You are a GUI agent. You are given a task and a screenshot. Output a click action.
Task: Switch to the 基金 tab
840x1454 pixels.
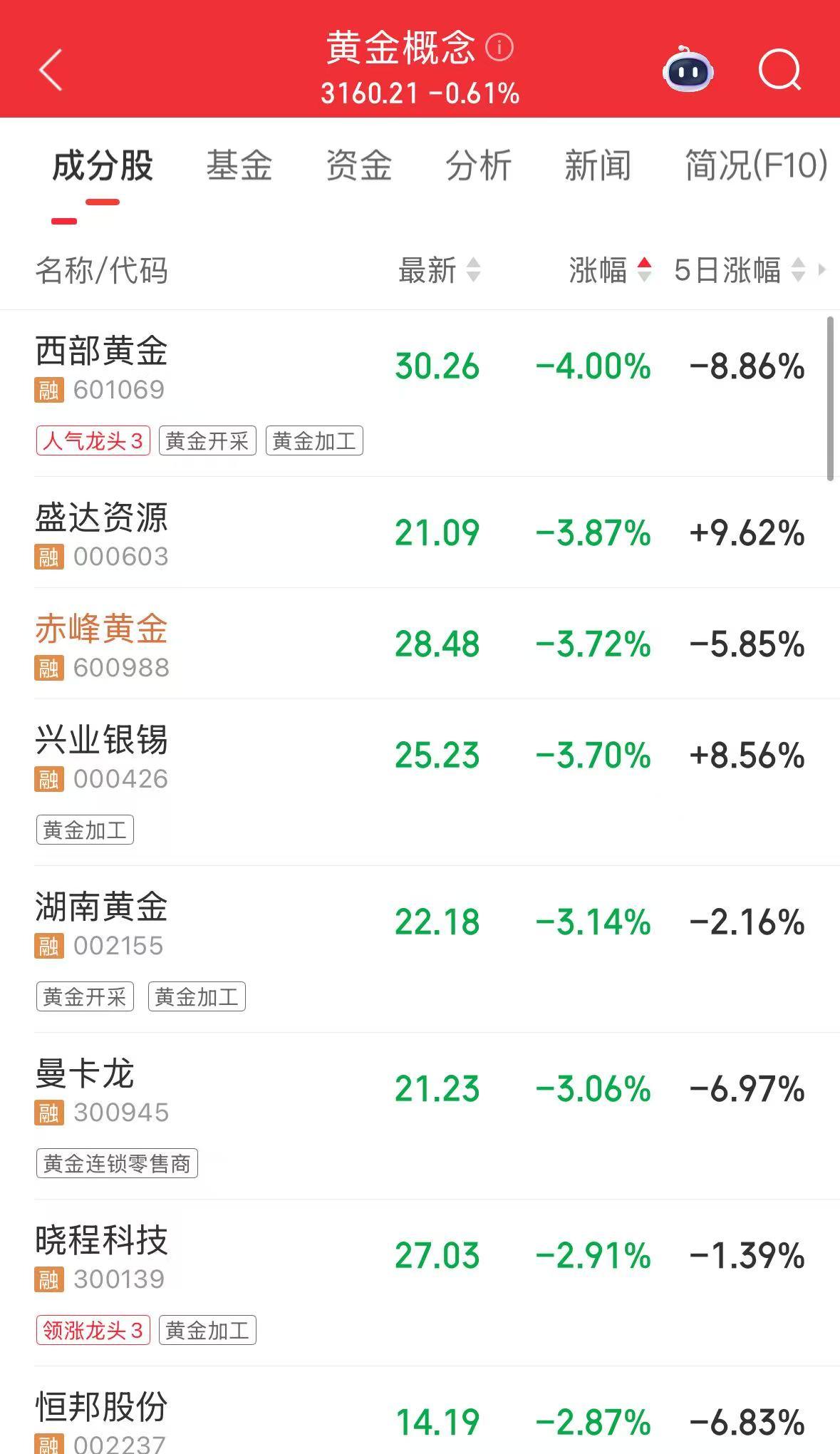coord(239,165)
